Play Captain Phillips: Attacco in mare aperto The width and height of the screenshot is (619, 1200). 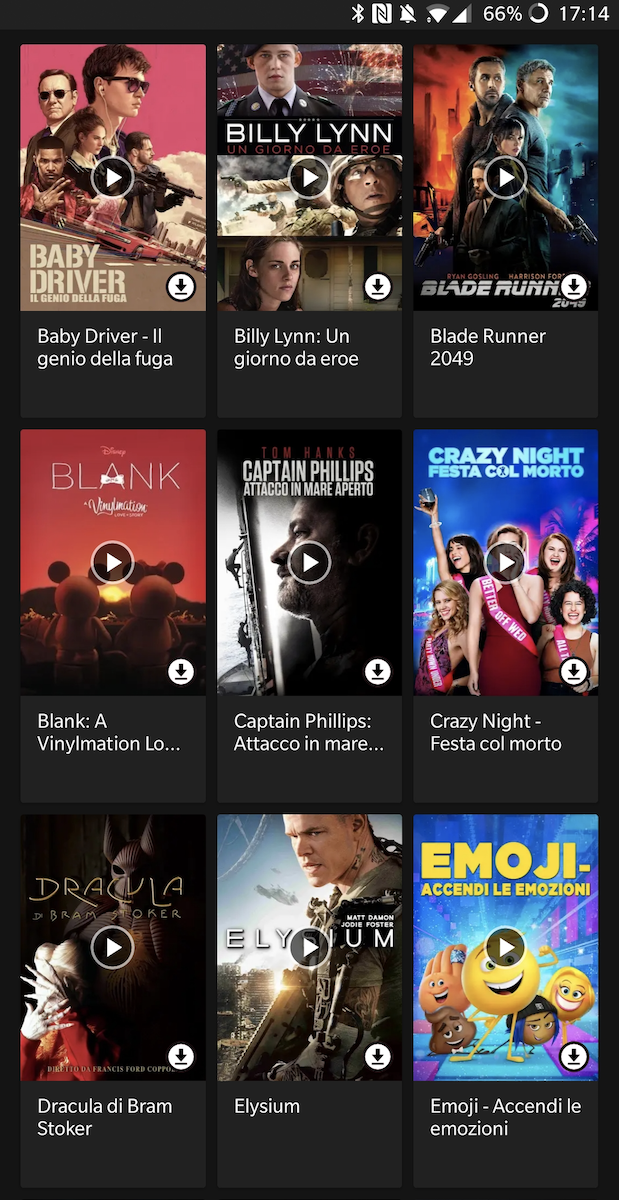310,563
